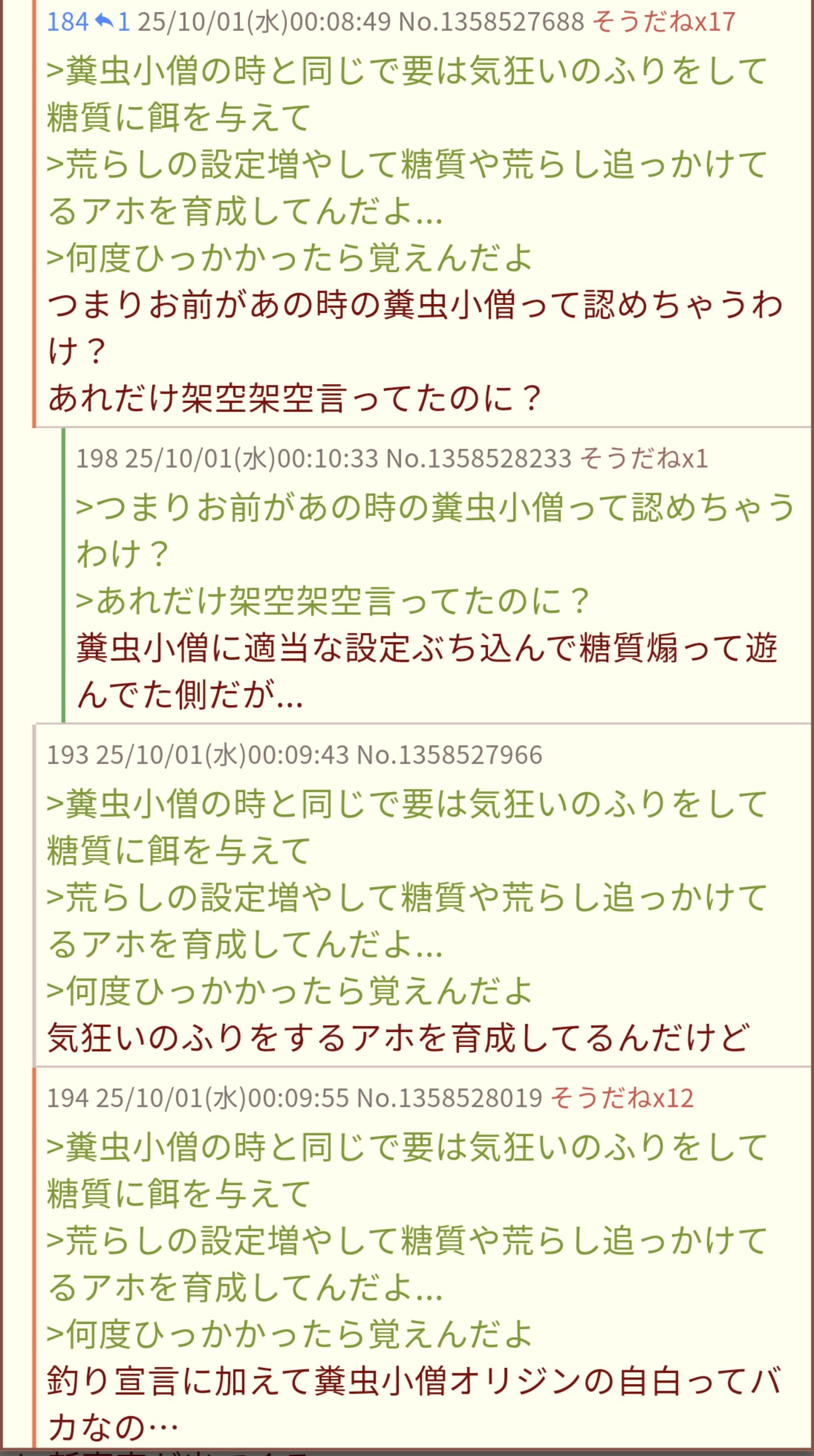The height and width of the screenshot is (1456, 814).
Task: Tap そうだねx17 on post 184
Action: click(663, 22)
